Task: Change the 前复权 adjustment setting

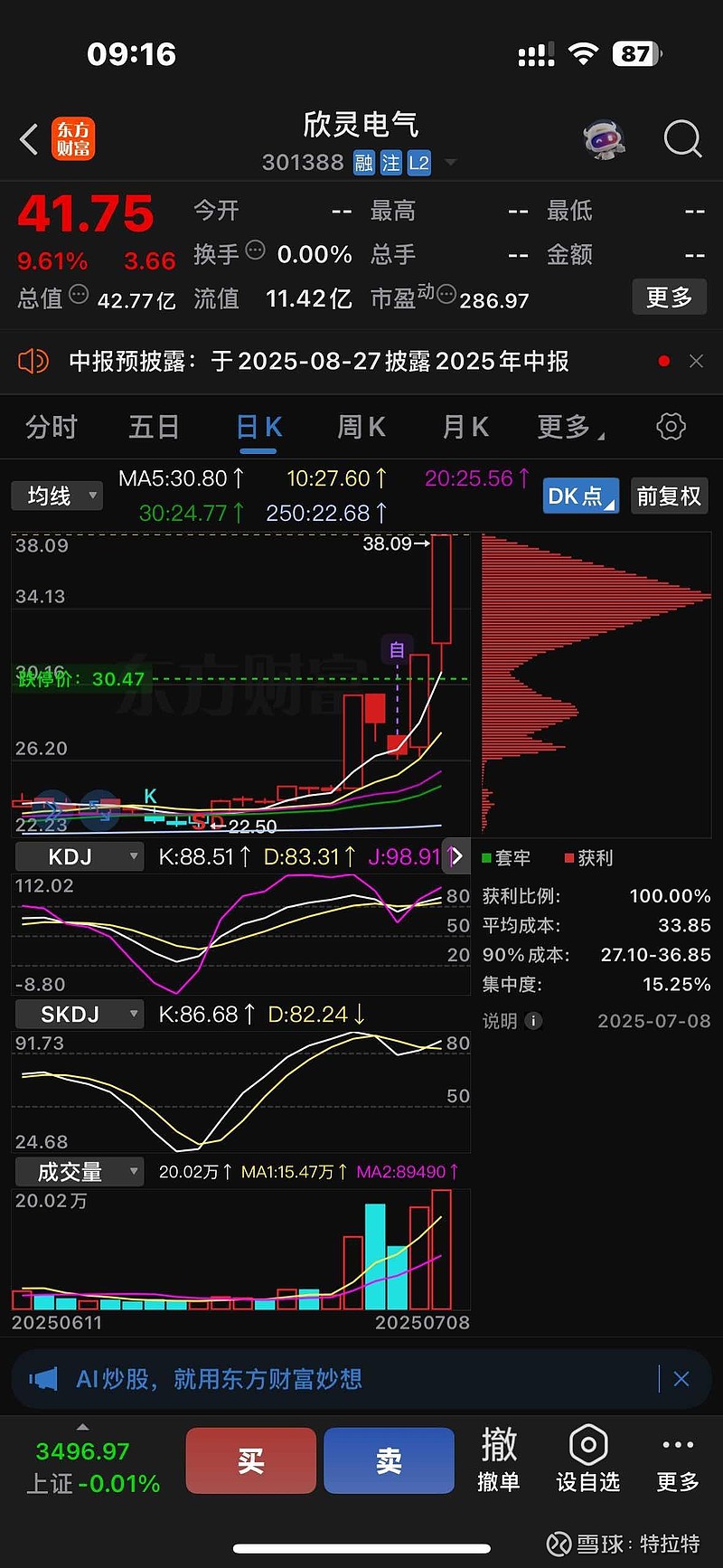Action: (669, 496)
